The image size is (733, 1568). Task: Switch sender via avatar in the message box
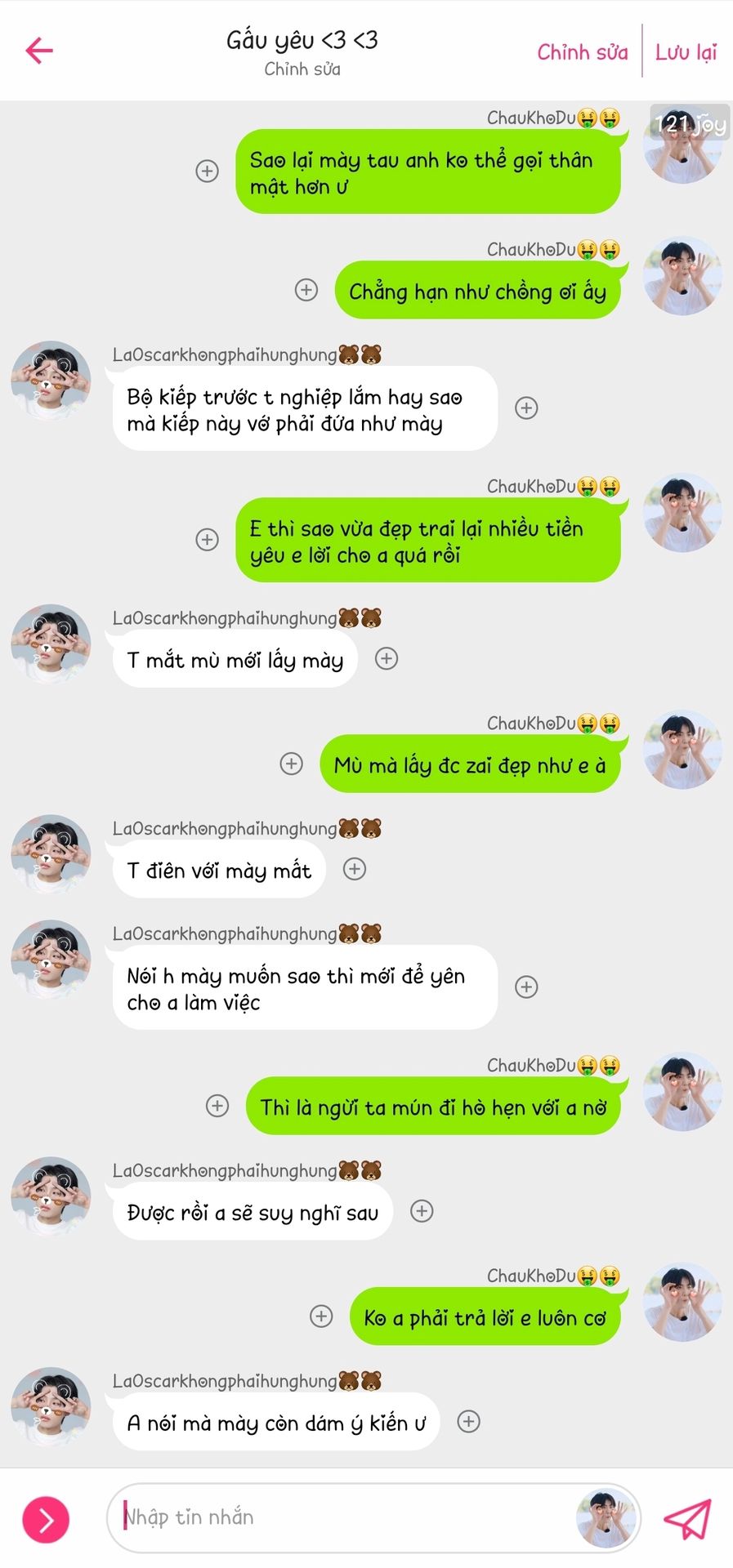[606, 1518]
